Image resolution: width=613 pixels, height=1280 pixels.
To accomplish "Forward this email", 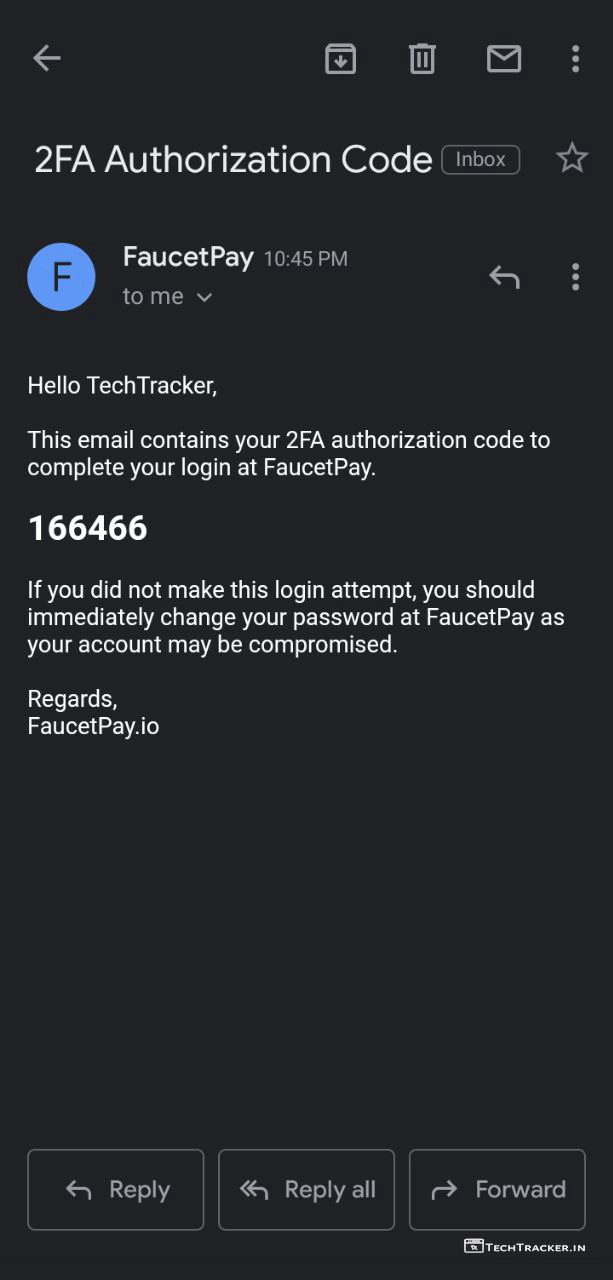I will (497, 1189).
